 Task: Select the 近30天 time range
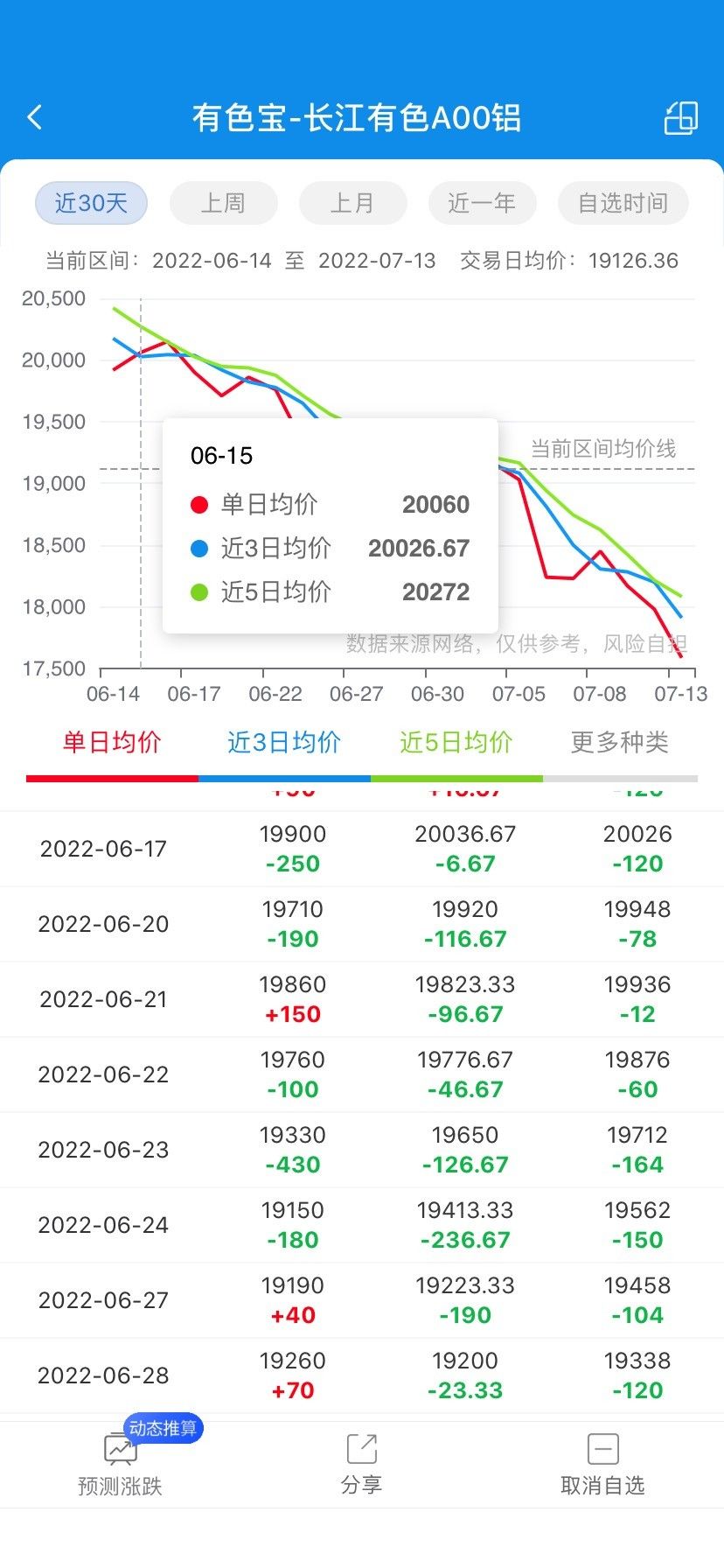click(91, 203)
